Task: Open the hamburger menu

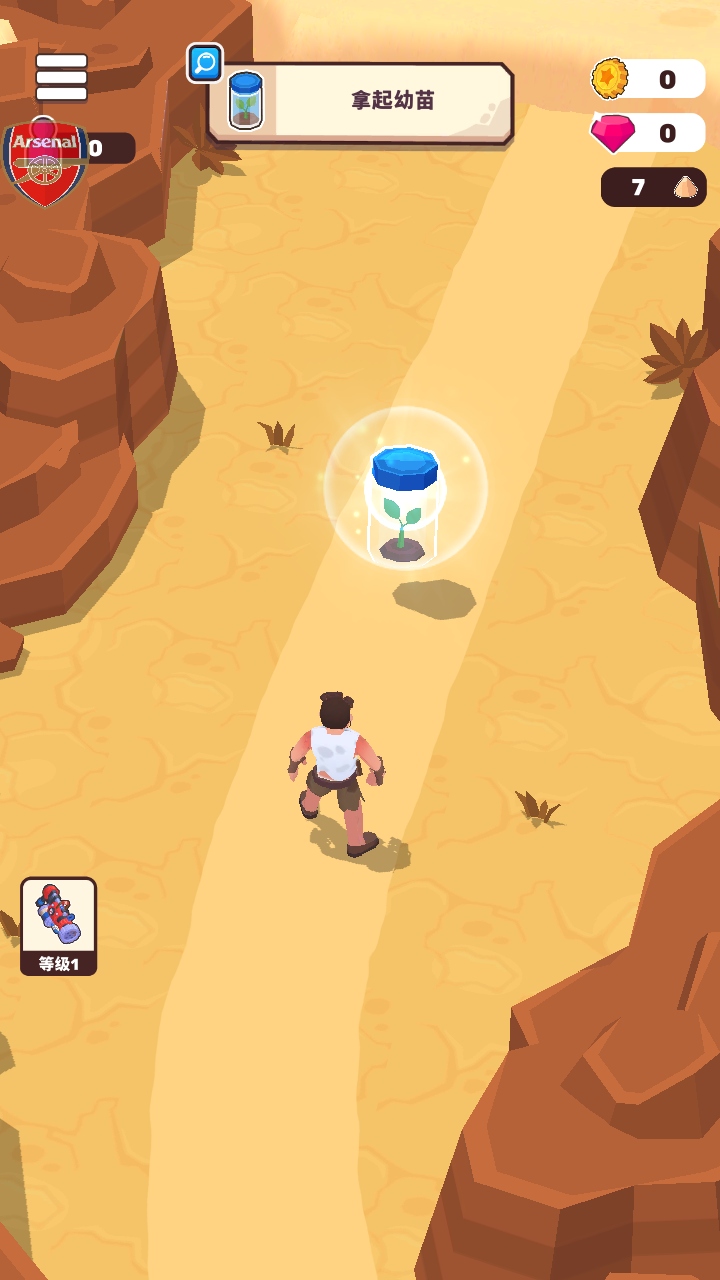Action: 61,77
